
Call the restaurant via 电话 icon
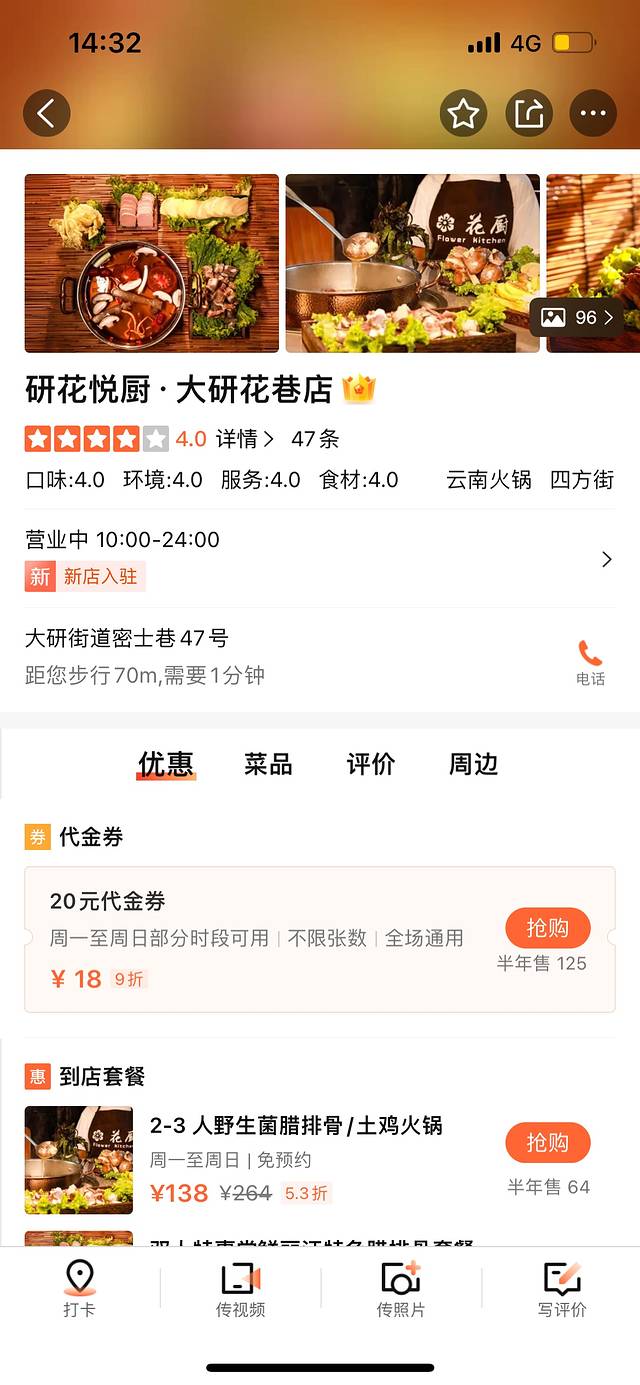point(590,662)
